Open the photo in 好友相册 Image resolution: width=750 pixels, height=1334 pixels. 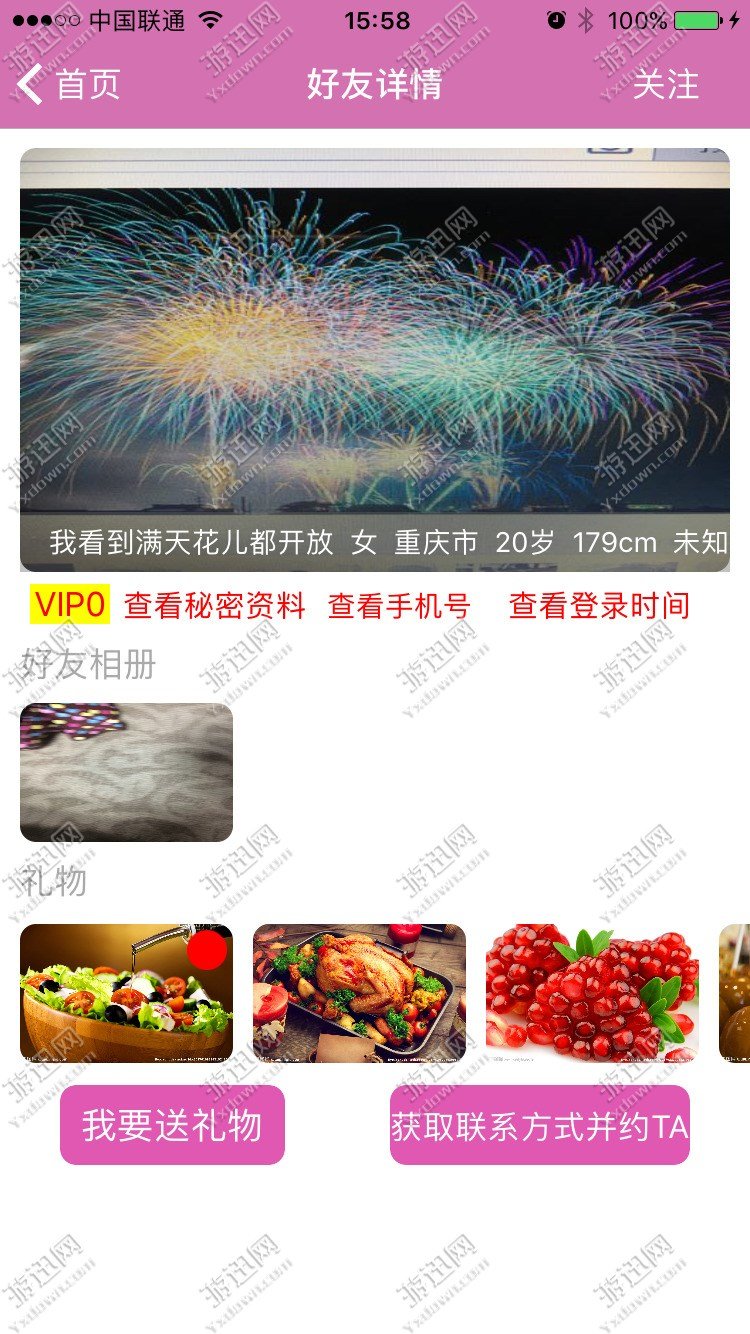coord(126,772)
